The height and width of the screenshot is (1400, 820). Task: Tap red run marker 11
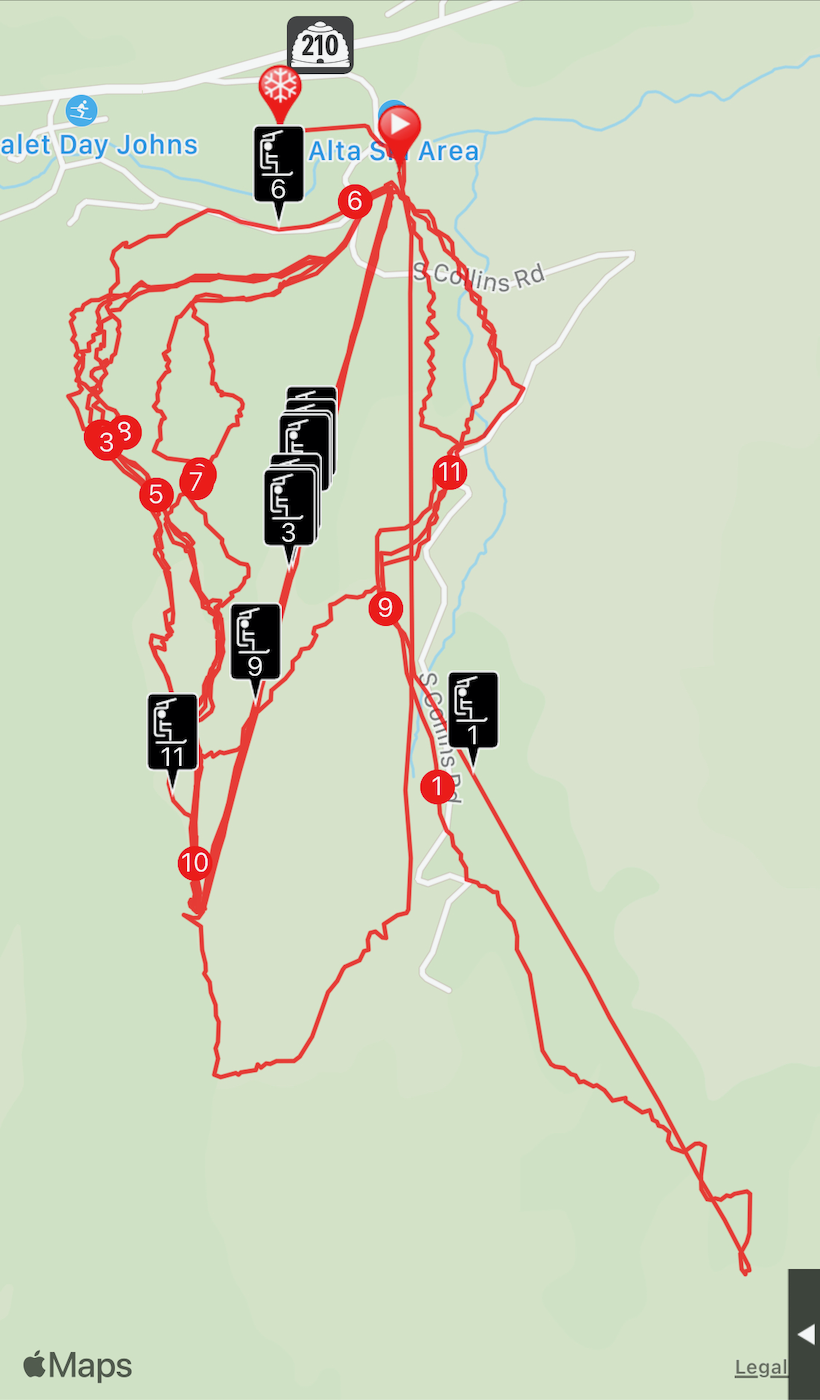(451, 472)
